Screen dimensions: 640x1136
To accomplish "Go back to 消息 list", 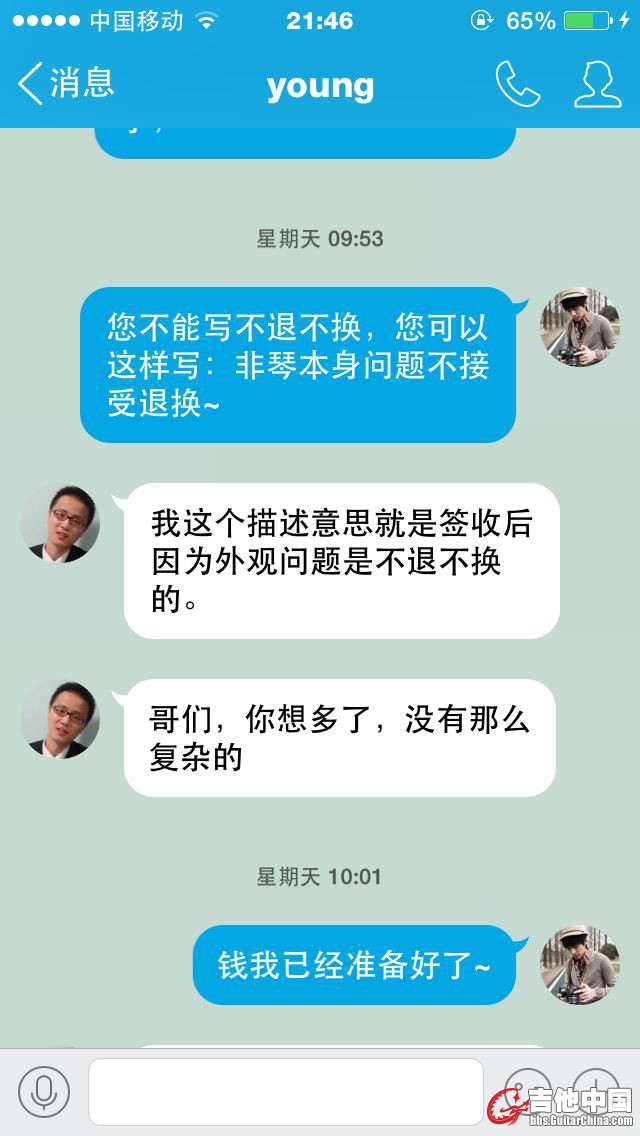I will [x=65, y=84].
